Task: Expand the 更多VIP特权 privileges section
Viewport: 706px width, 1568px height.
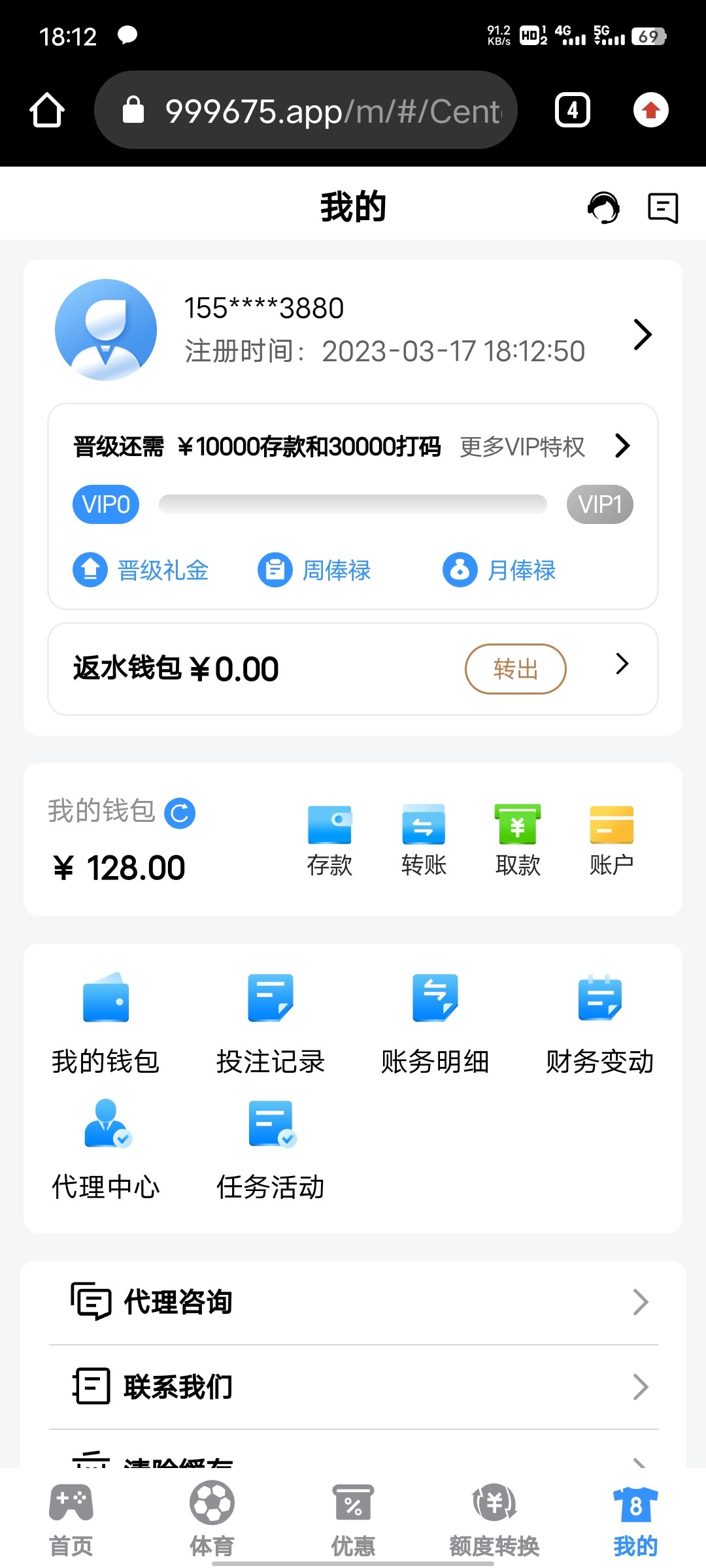Action: tap(521, 447)
